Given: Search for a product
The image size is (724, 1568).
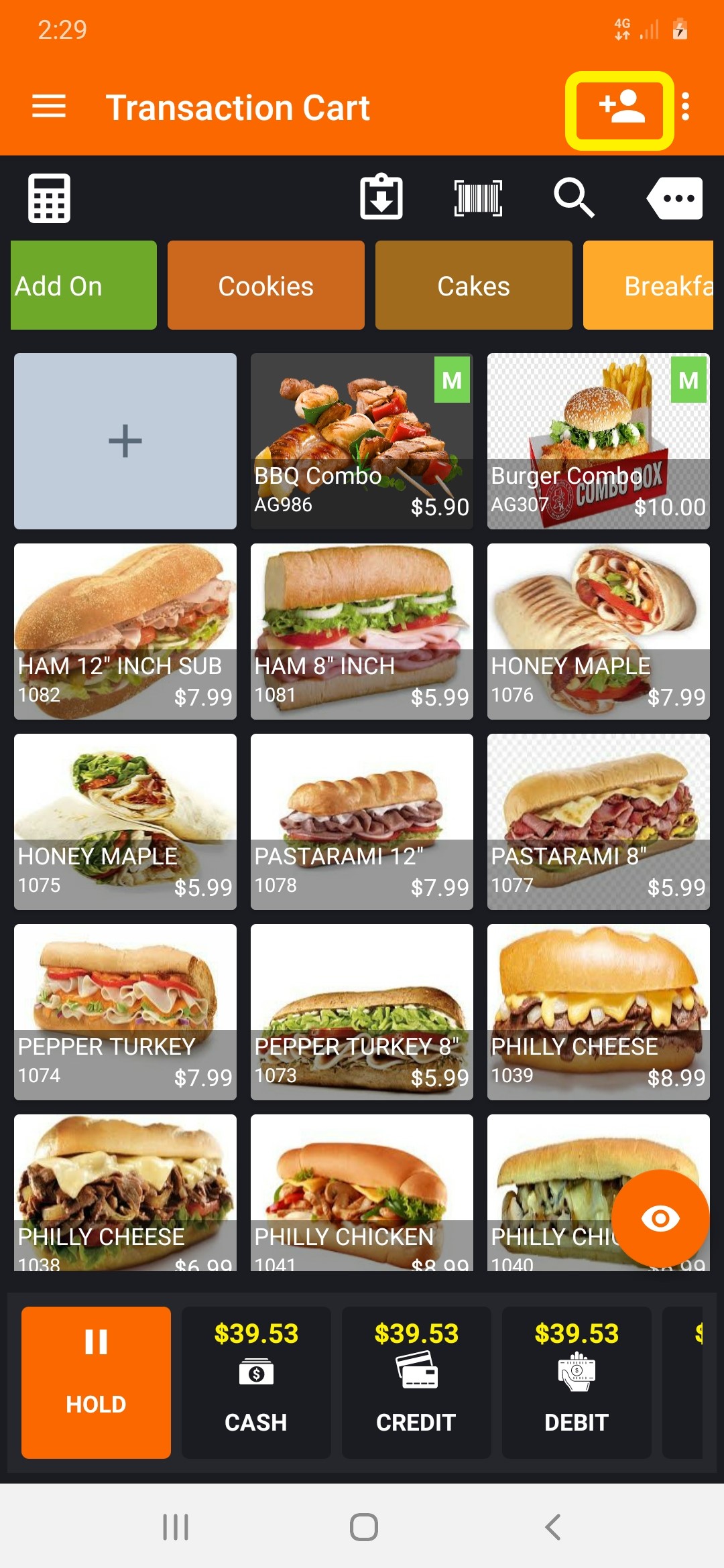Looking at the screenshot, I should pos(574,198).
